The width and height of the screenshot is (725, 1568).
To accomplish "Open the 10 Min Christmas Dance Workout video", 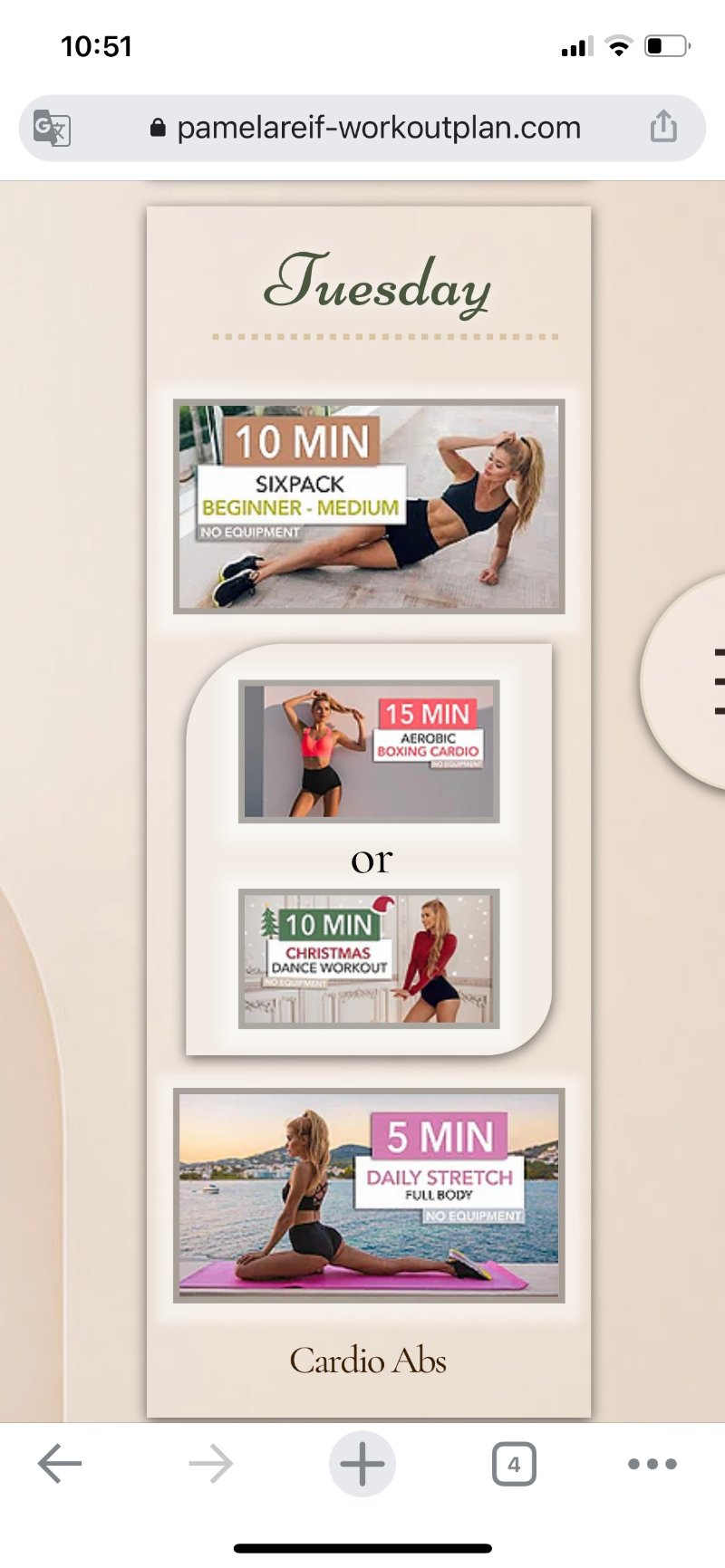I will (369, 958).
